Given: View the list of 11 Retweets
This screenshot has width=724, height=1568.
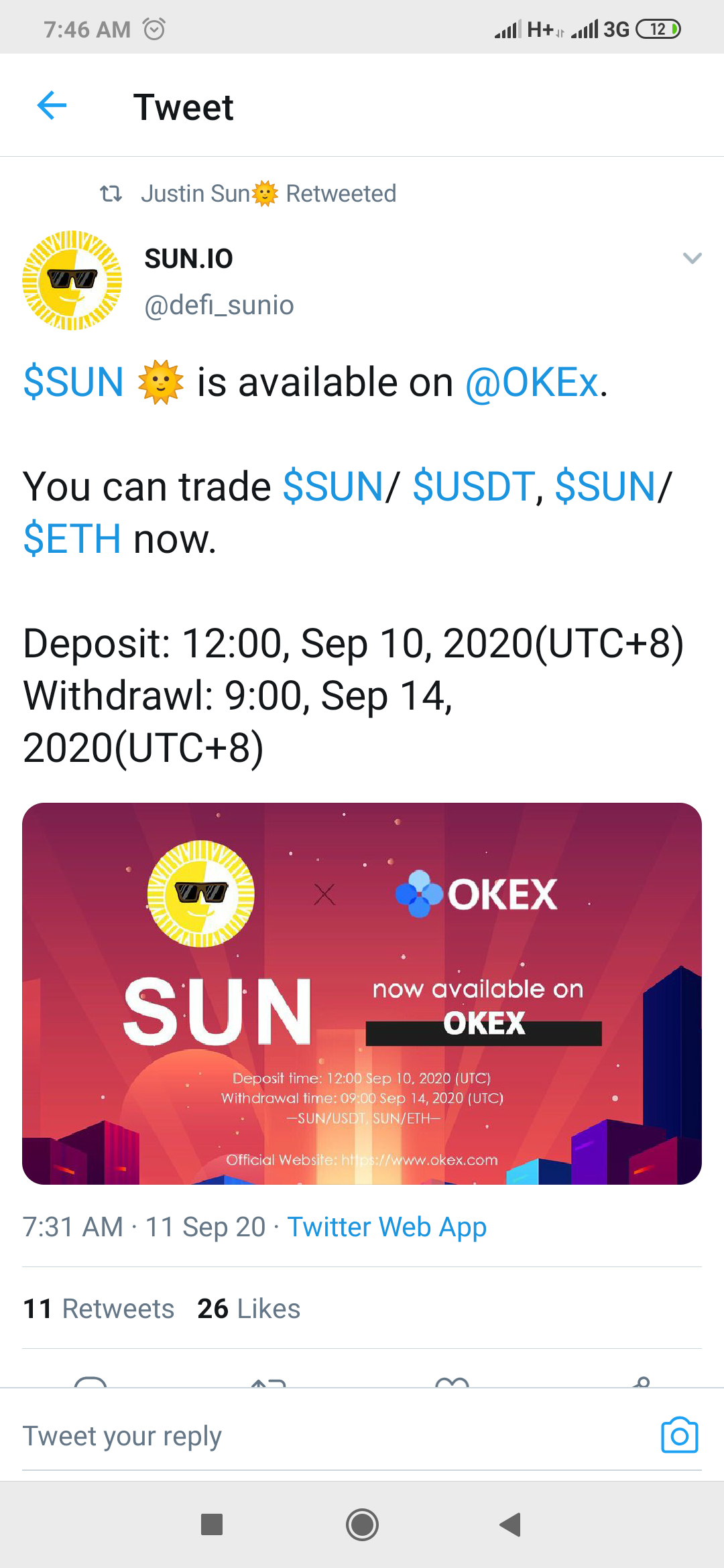Looking at the screenshot, I should pyautogui.click(x=99, y=1309).
